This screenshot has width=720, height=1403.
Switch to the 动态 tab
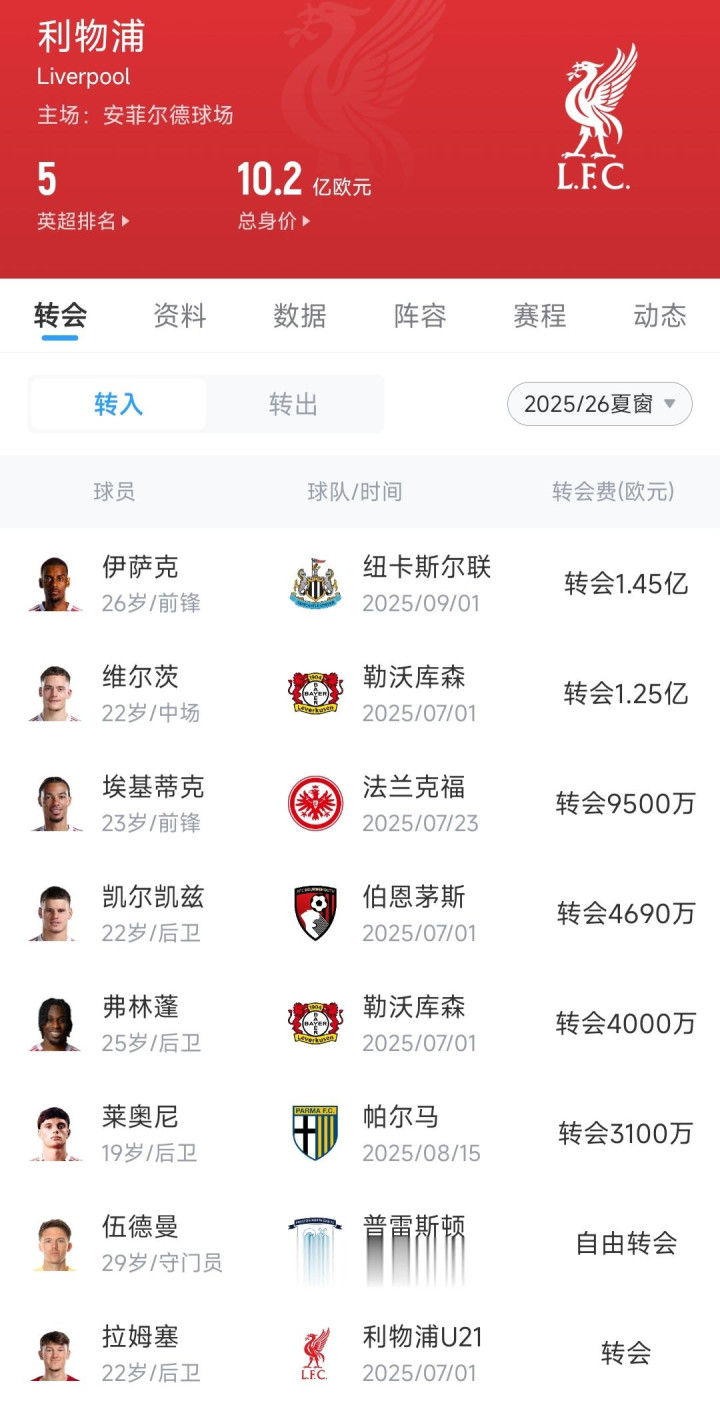tap(660, 316)
